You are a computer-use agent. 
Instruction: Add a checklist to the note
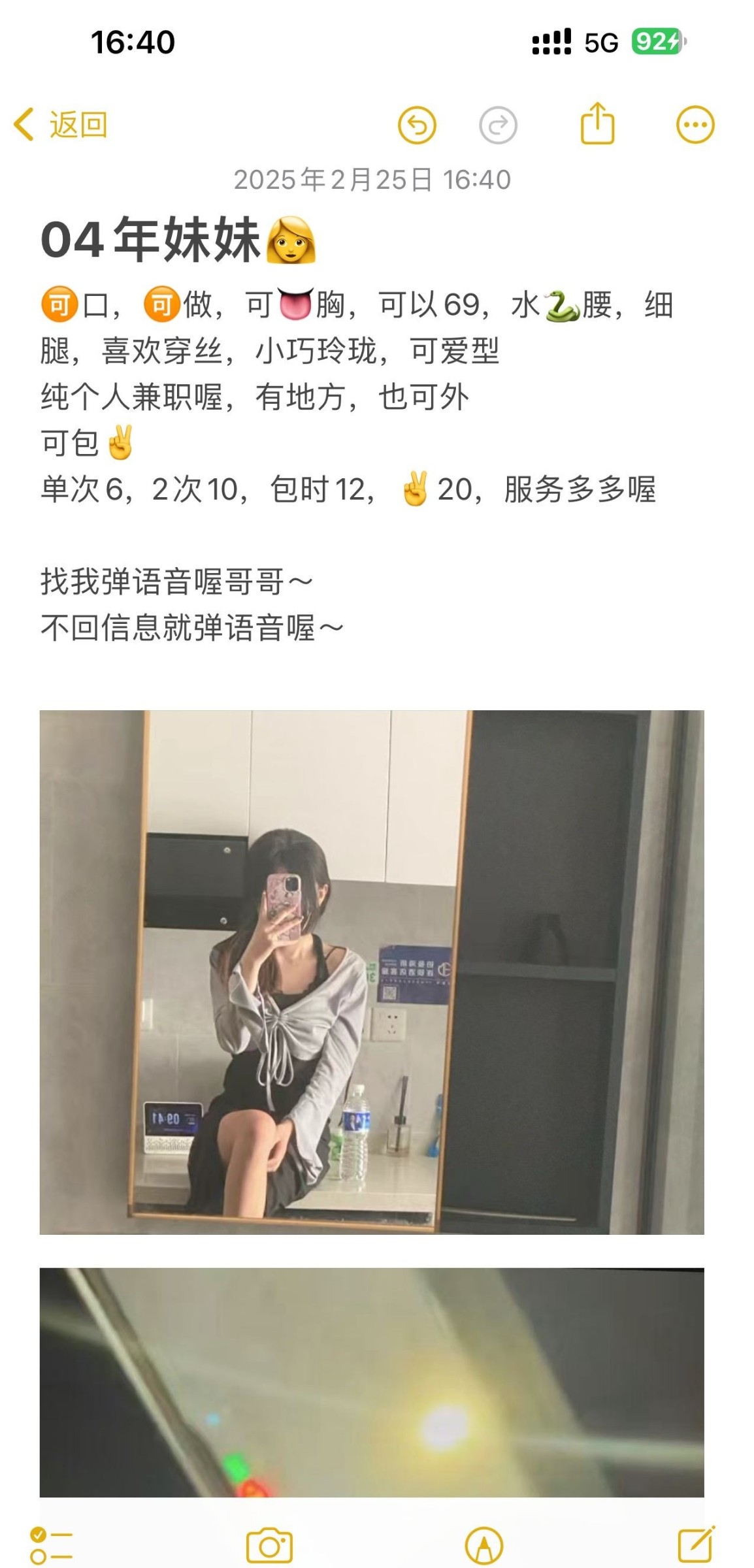pyautogui.click(x=51, y=1546)
